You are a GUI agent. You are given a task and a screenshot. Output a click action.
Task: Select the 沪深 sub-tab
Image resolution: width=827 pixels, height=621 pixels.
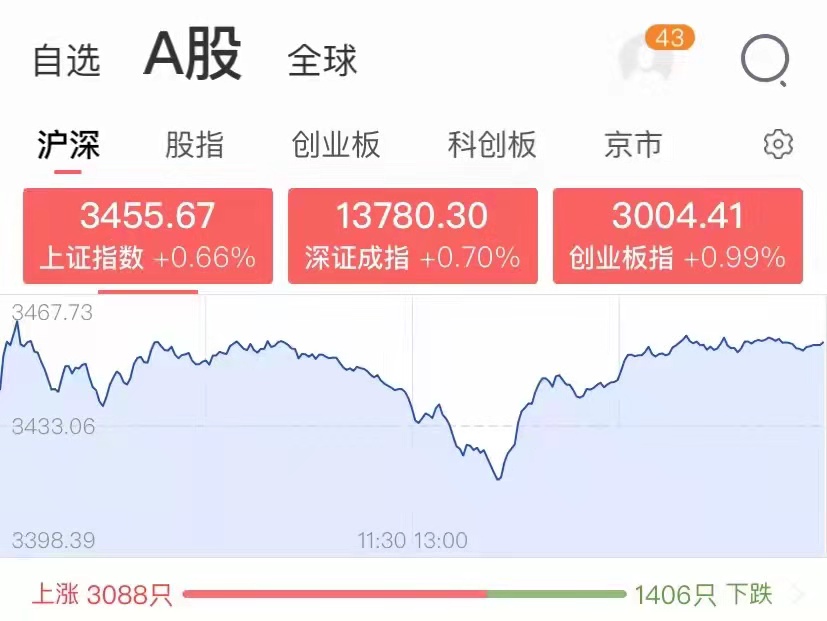pyautogui.click(x=68, y=145)
